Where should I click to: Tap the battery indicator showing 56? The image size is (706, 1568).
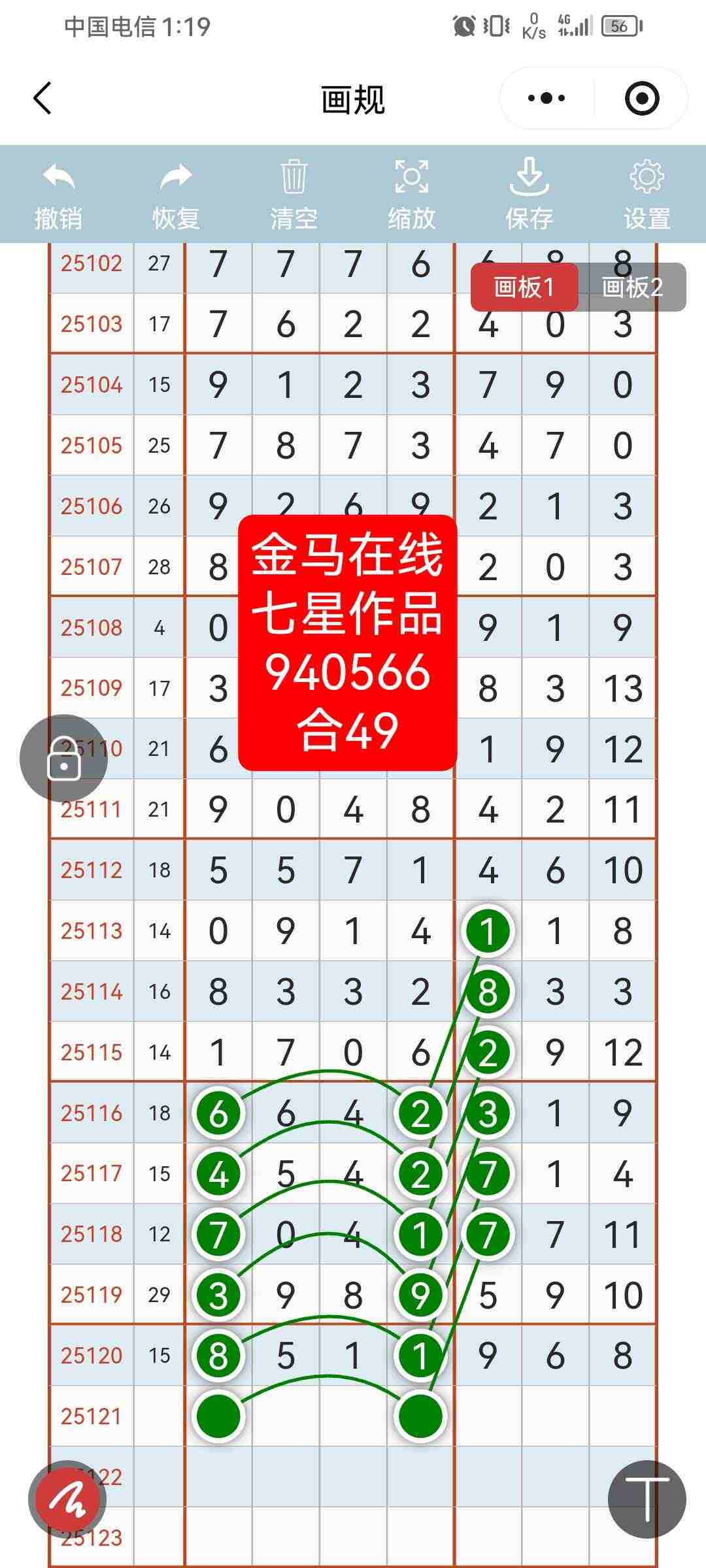(x=620, y=25)
